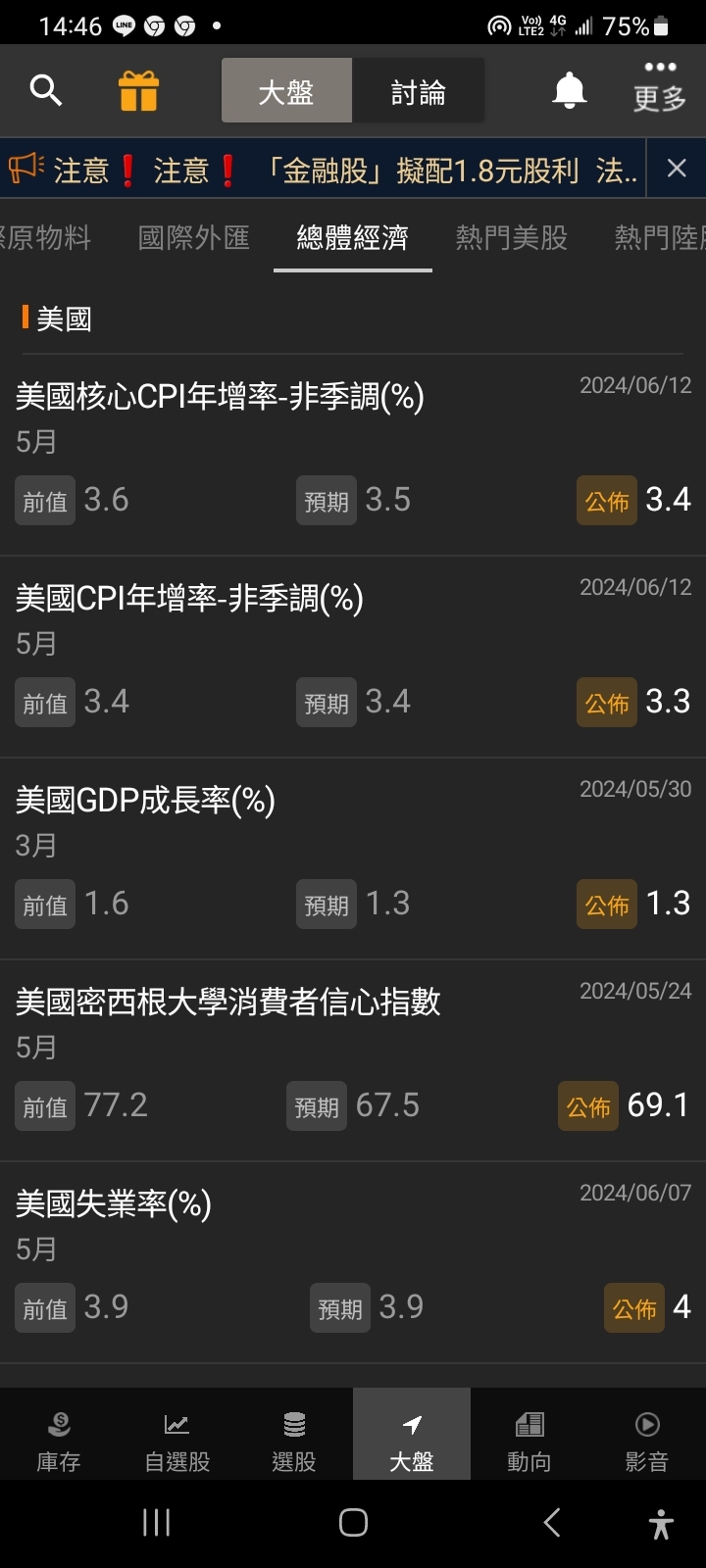Screen dimensions: 706x1568
Task: Select the 熱門美股 category tab
Action: [510, 238]
